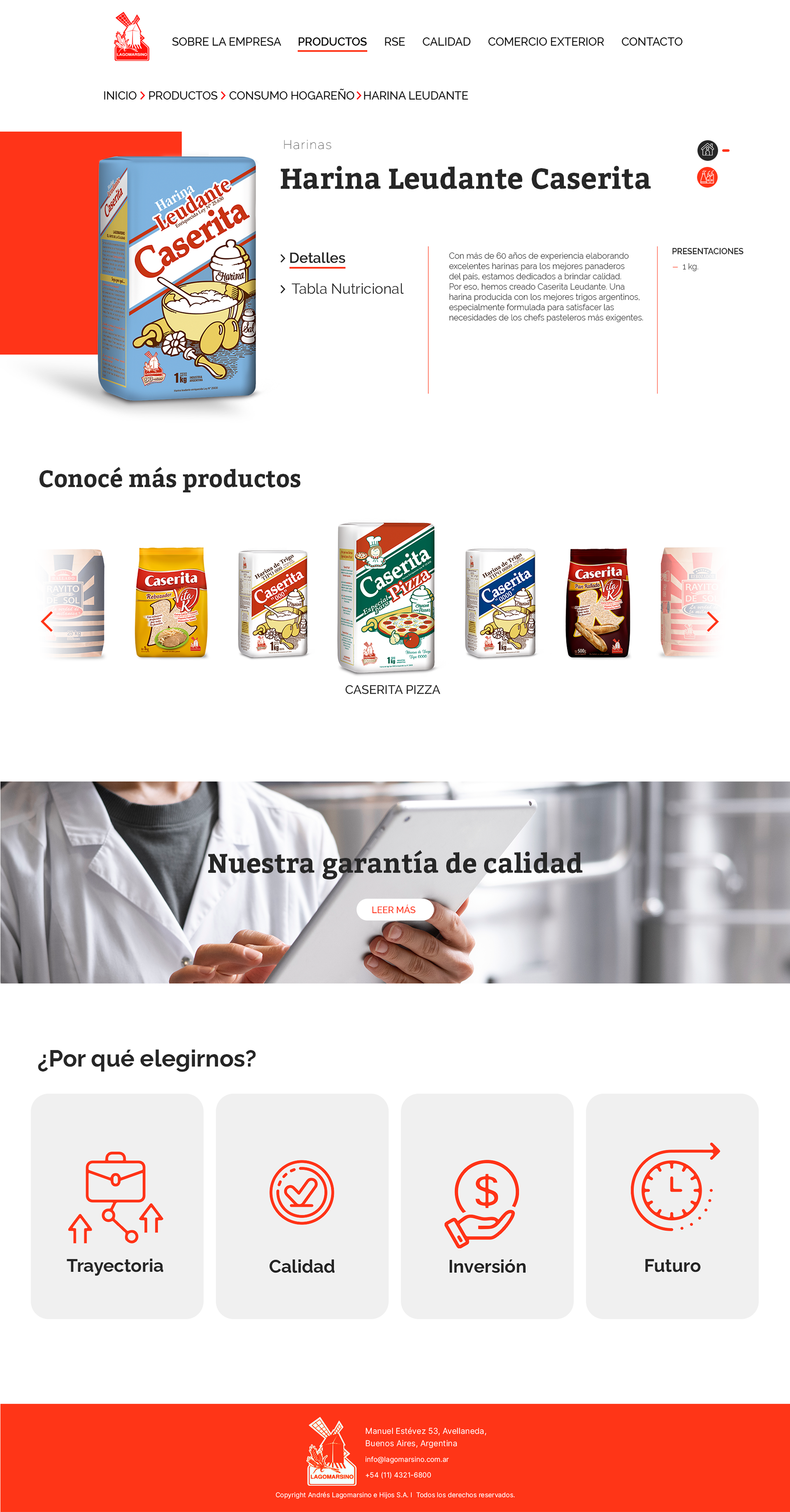790x1512 pixels.
Task: Tap the red bottles category icon
Action: point(707,177)
